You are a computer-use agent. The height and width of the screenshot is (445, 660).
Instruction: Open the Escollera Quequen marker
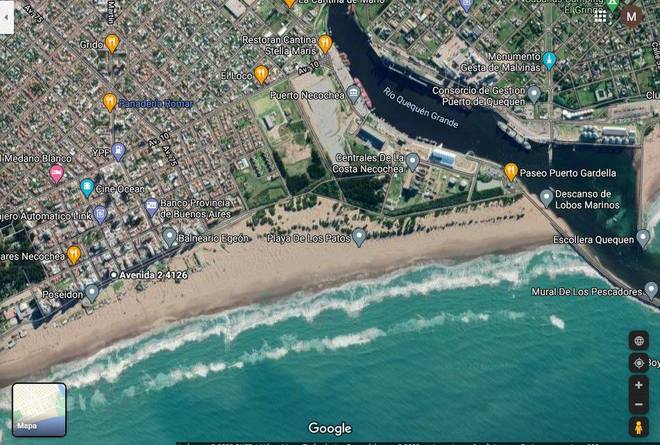[643, 239]
